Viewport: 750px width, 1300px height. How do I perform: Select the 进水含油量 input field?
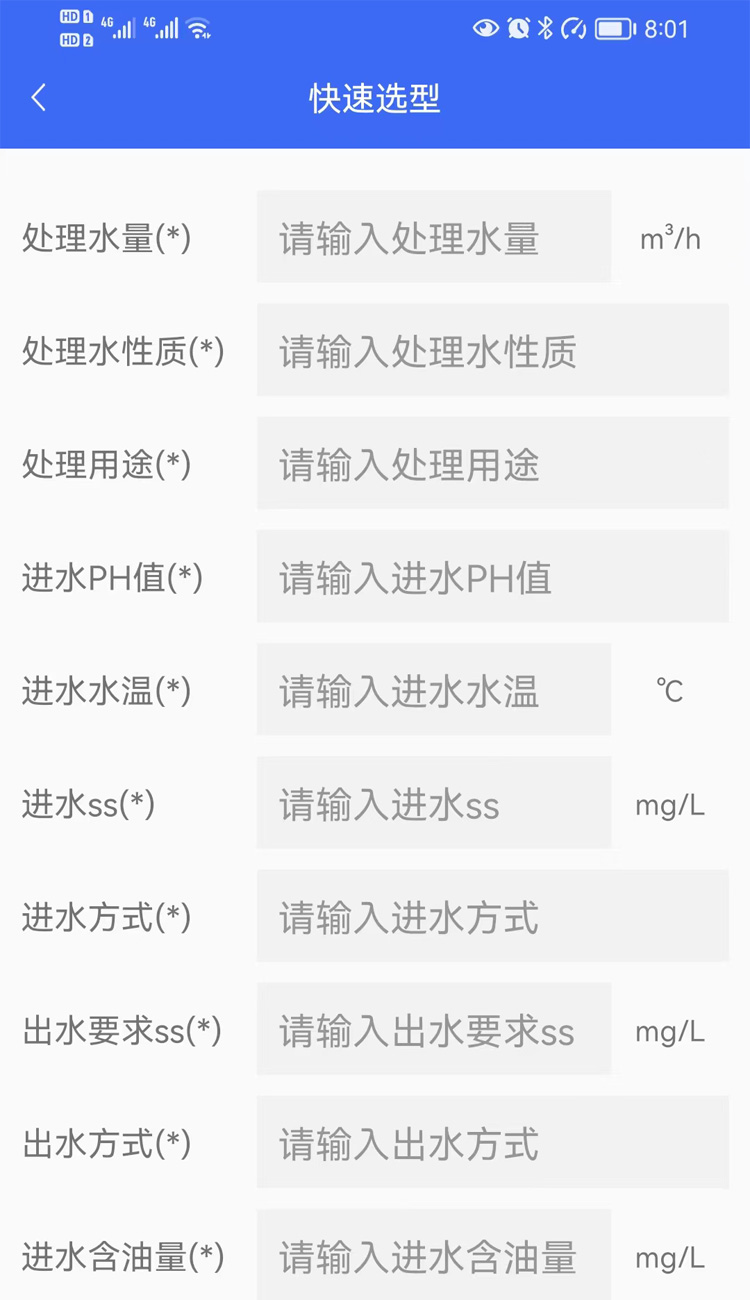(434, 1254)
